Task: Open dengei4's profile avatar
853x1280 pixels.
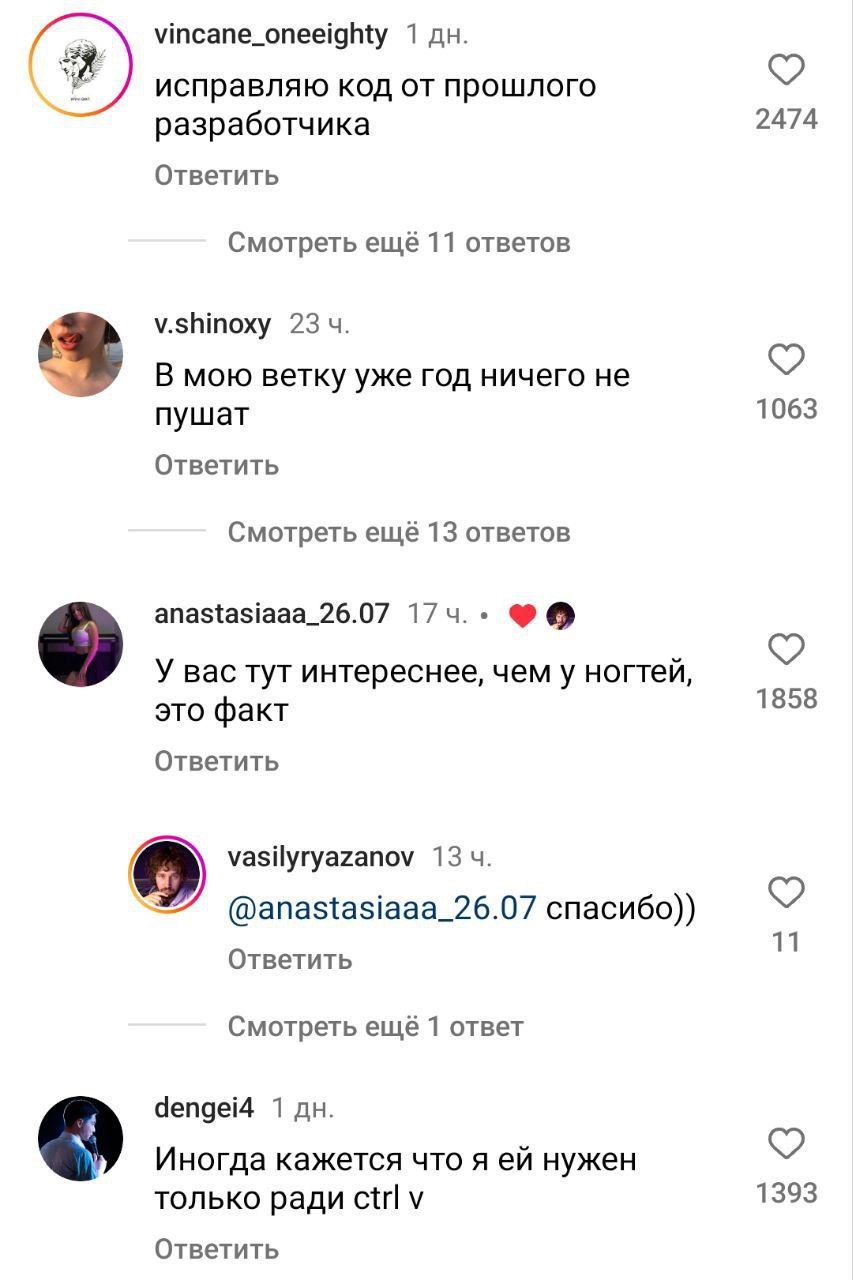Action: coord(80,1138)
